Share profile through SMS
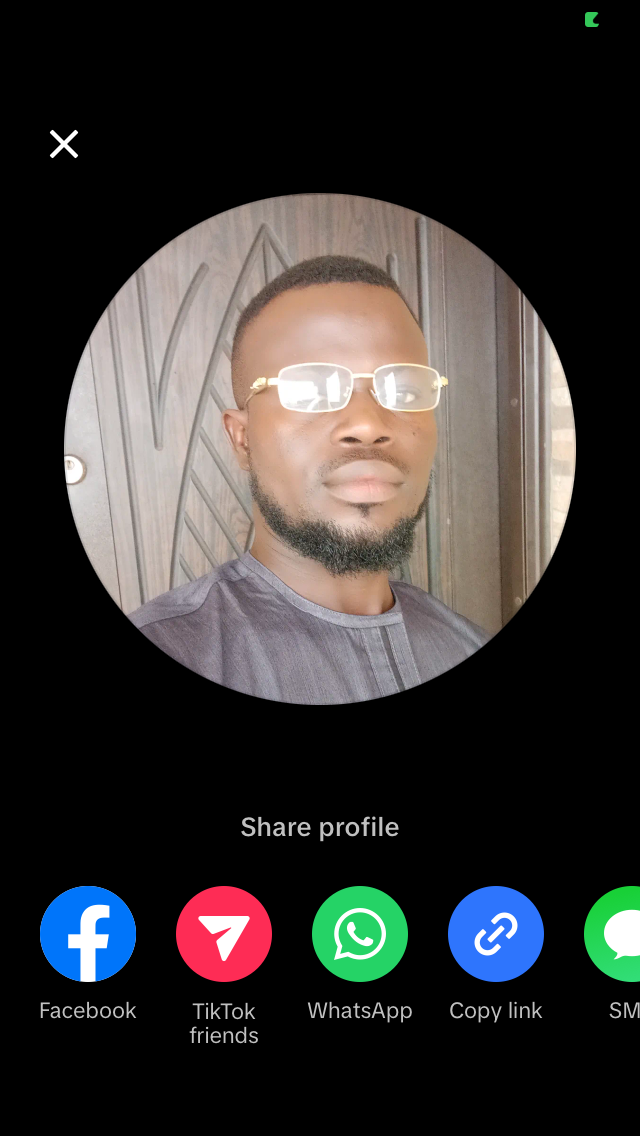Image resolution: width=640 pixels, height=1136 pixels. 616,934
